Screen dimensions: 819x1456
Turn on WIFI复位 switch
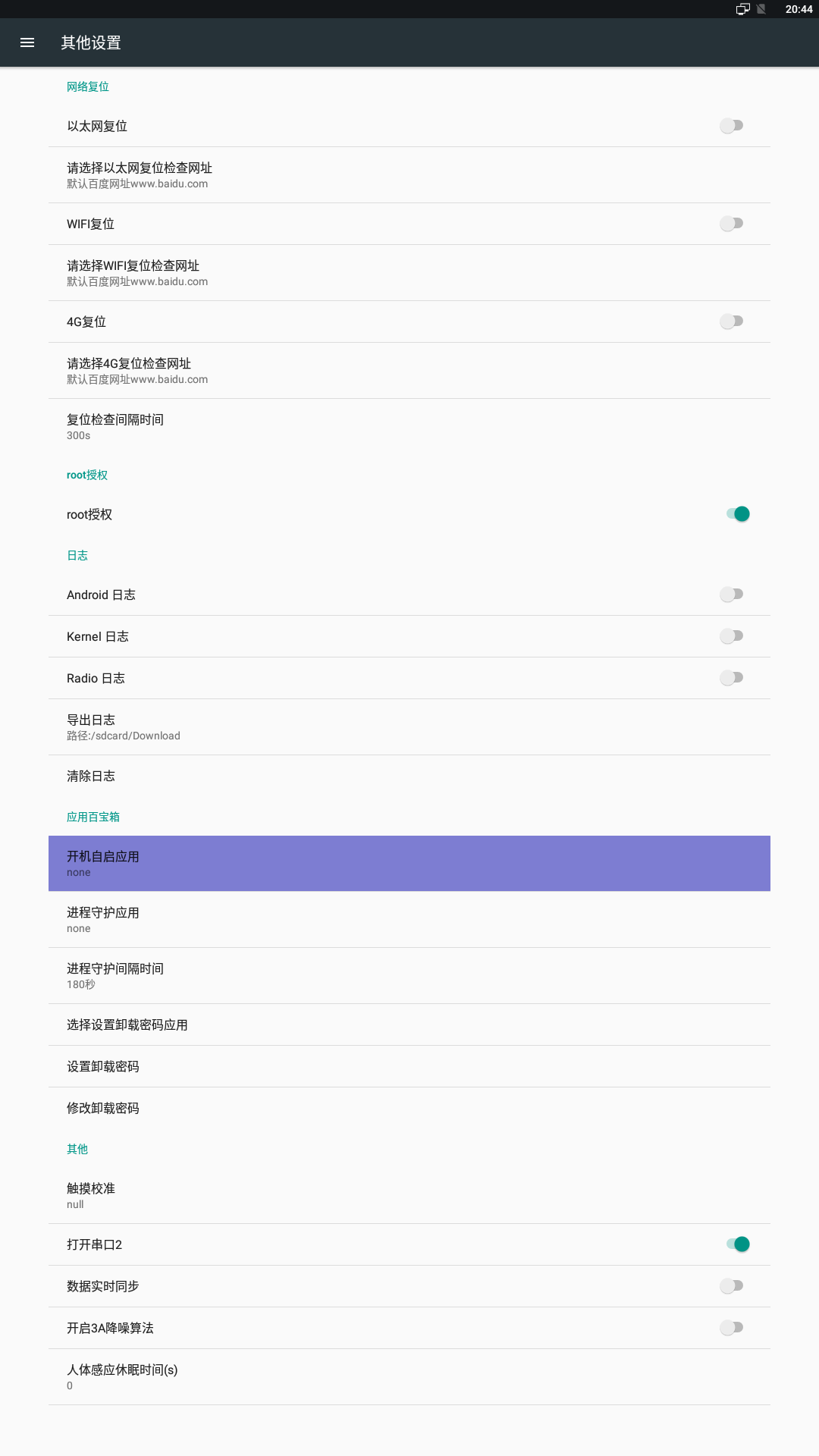pos(732,224)
